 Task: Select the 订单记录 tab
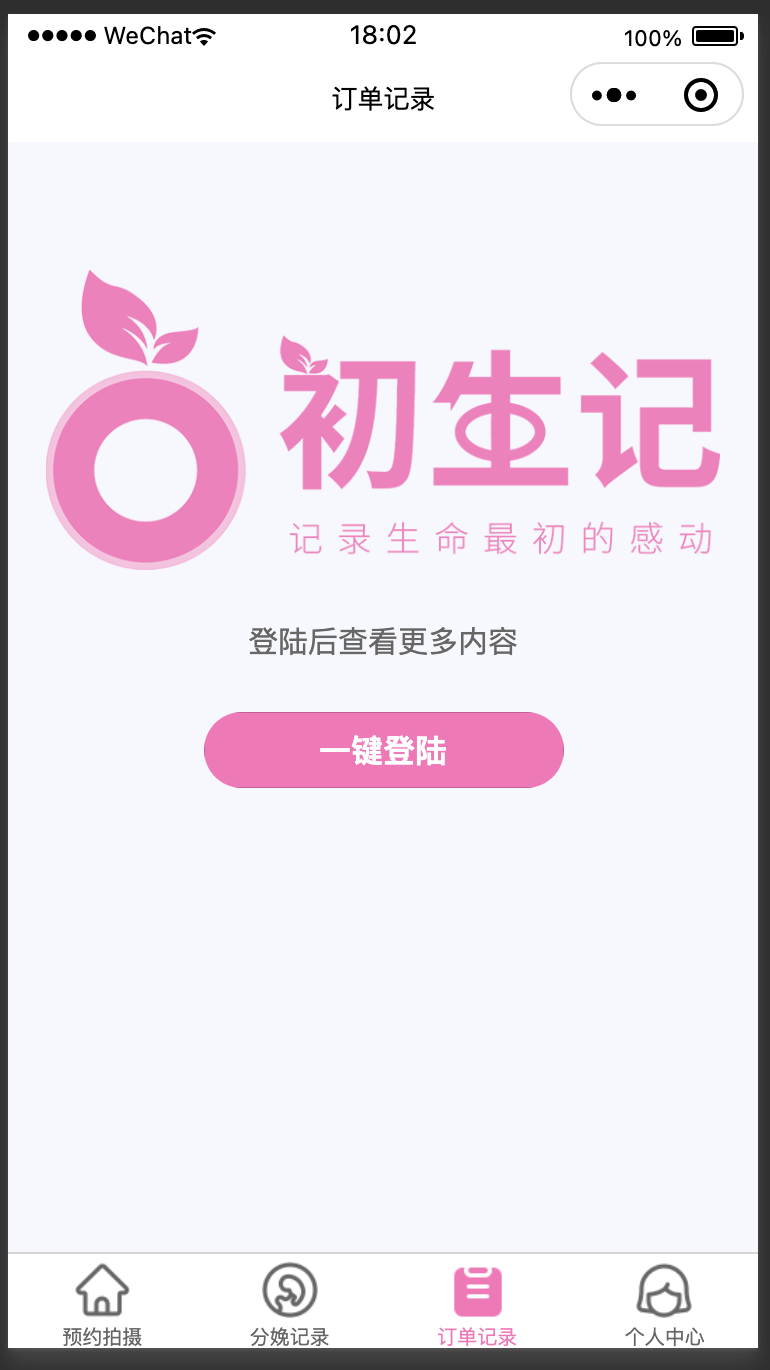(x=477, y=1302)
